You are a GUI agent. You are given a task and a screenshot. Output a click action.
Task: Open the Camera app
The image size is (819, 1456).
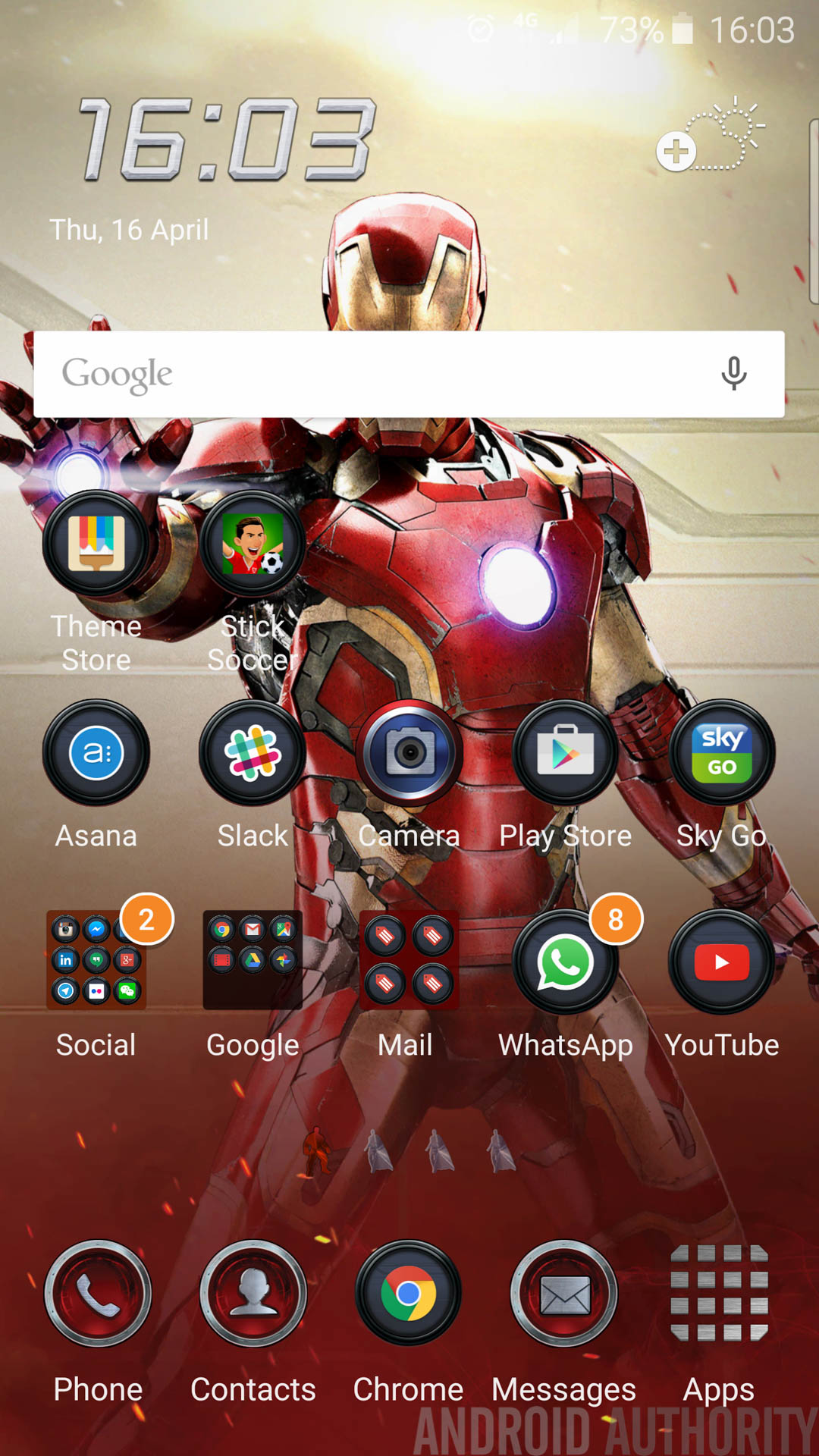tap(409, 752)
